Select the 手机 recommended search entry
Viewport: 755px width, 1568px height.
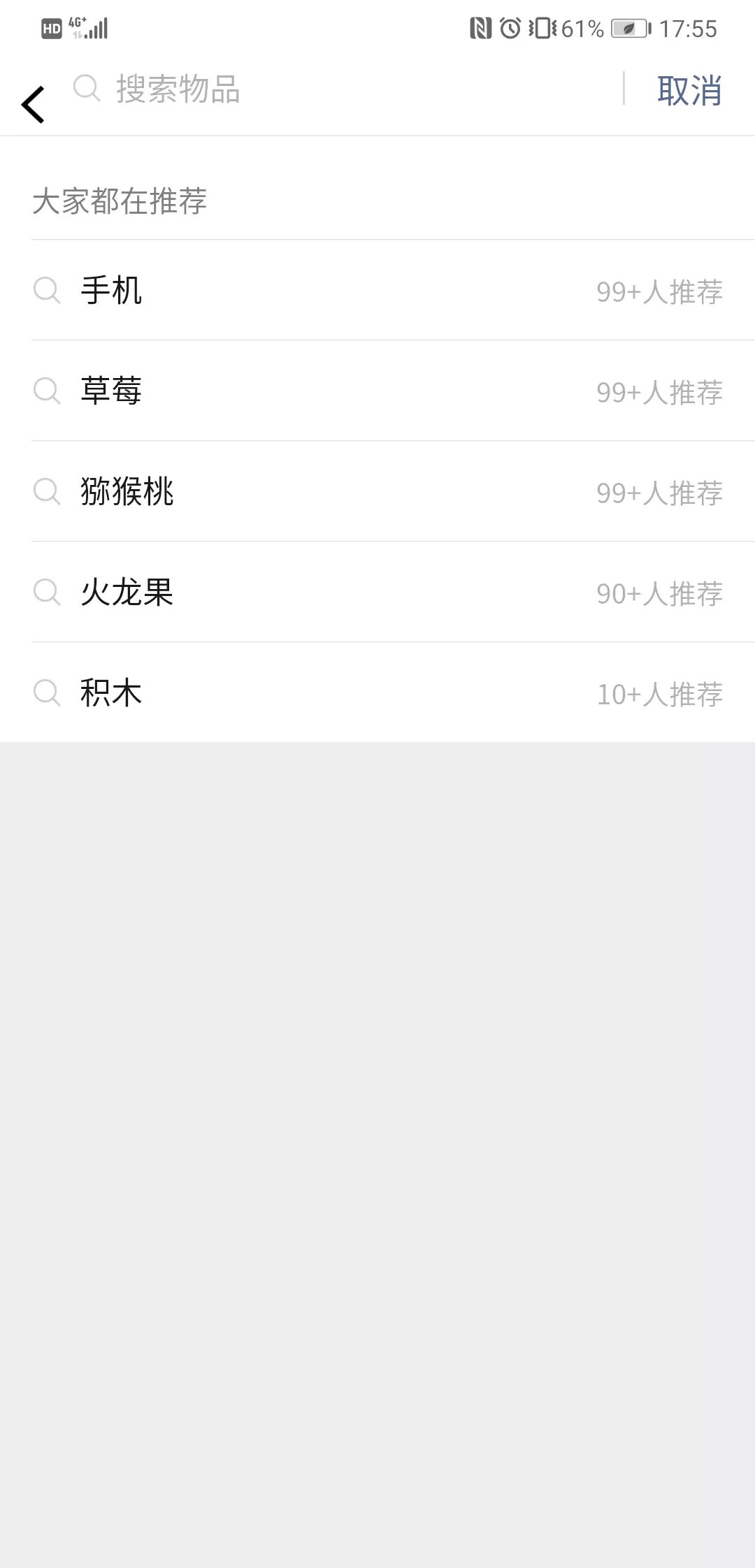click(x=280, y=292)
